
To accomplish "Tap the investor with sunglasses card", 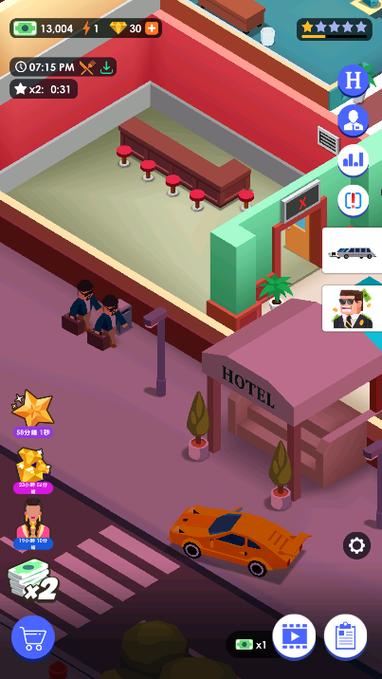I will click(352, 308).
